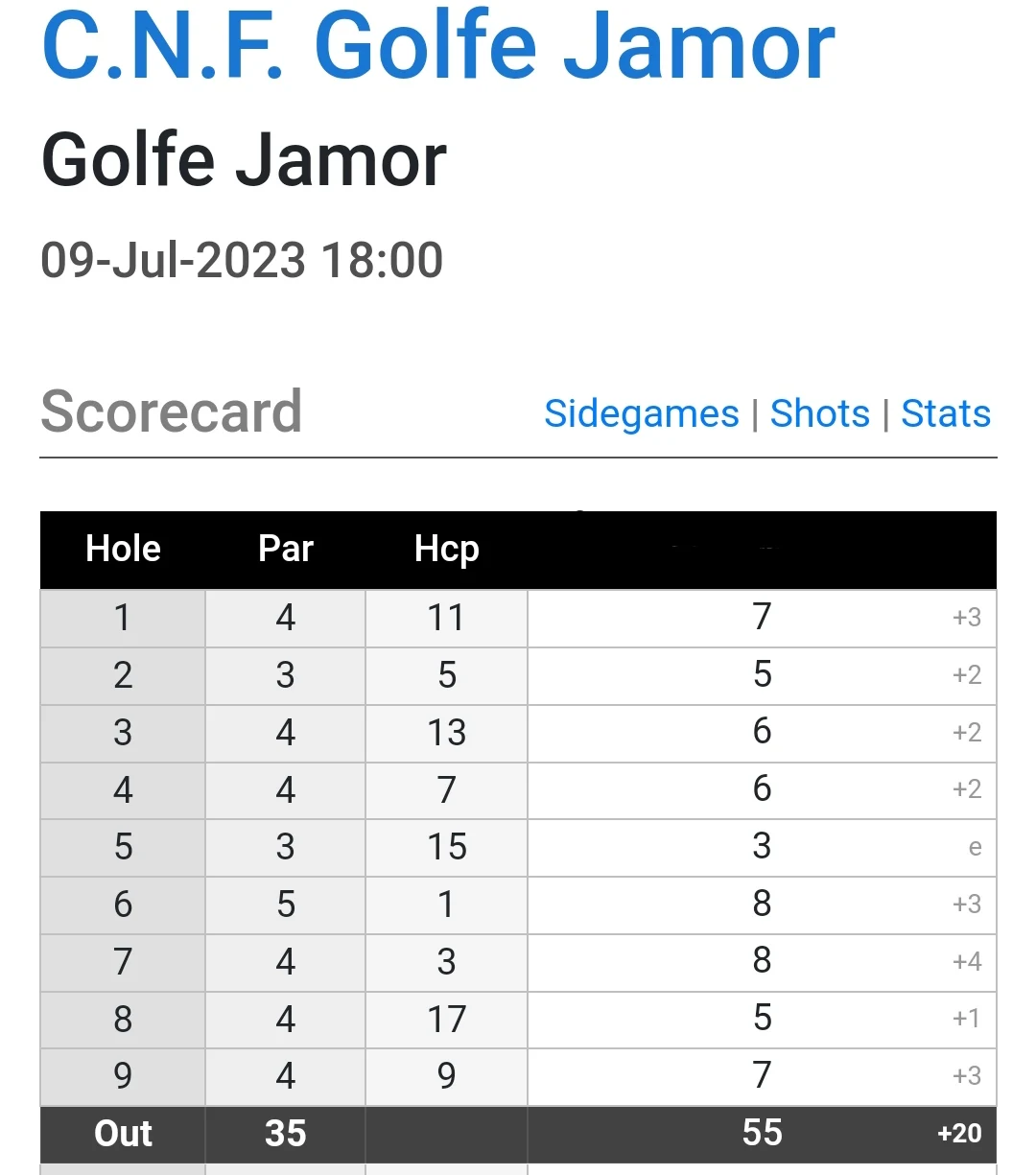
Task: Select the Hole column header
Action: 122,549
